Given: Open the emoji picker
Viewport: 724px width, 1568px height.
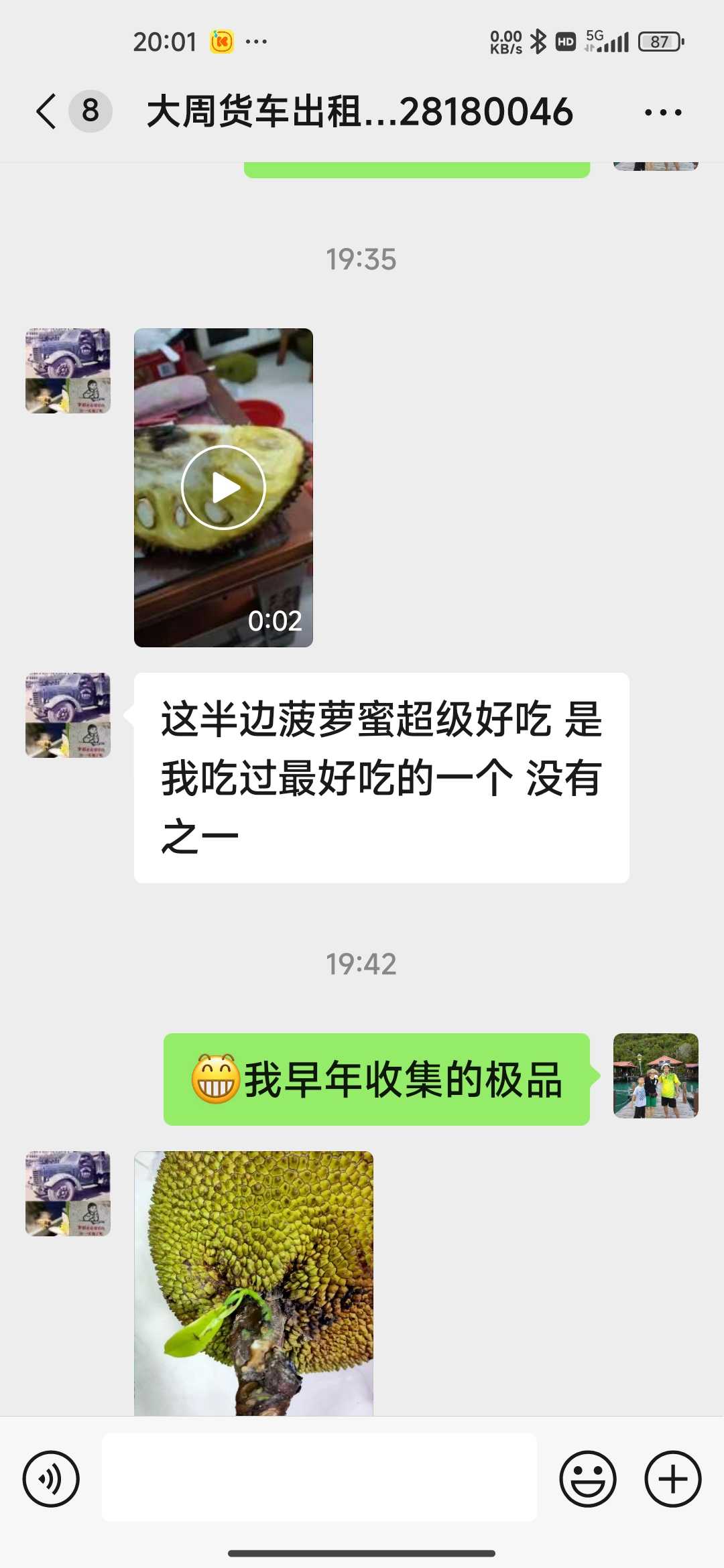Looking at the screenshot, I should [588, 1479].
